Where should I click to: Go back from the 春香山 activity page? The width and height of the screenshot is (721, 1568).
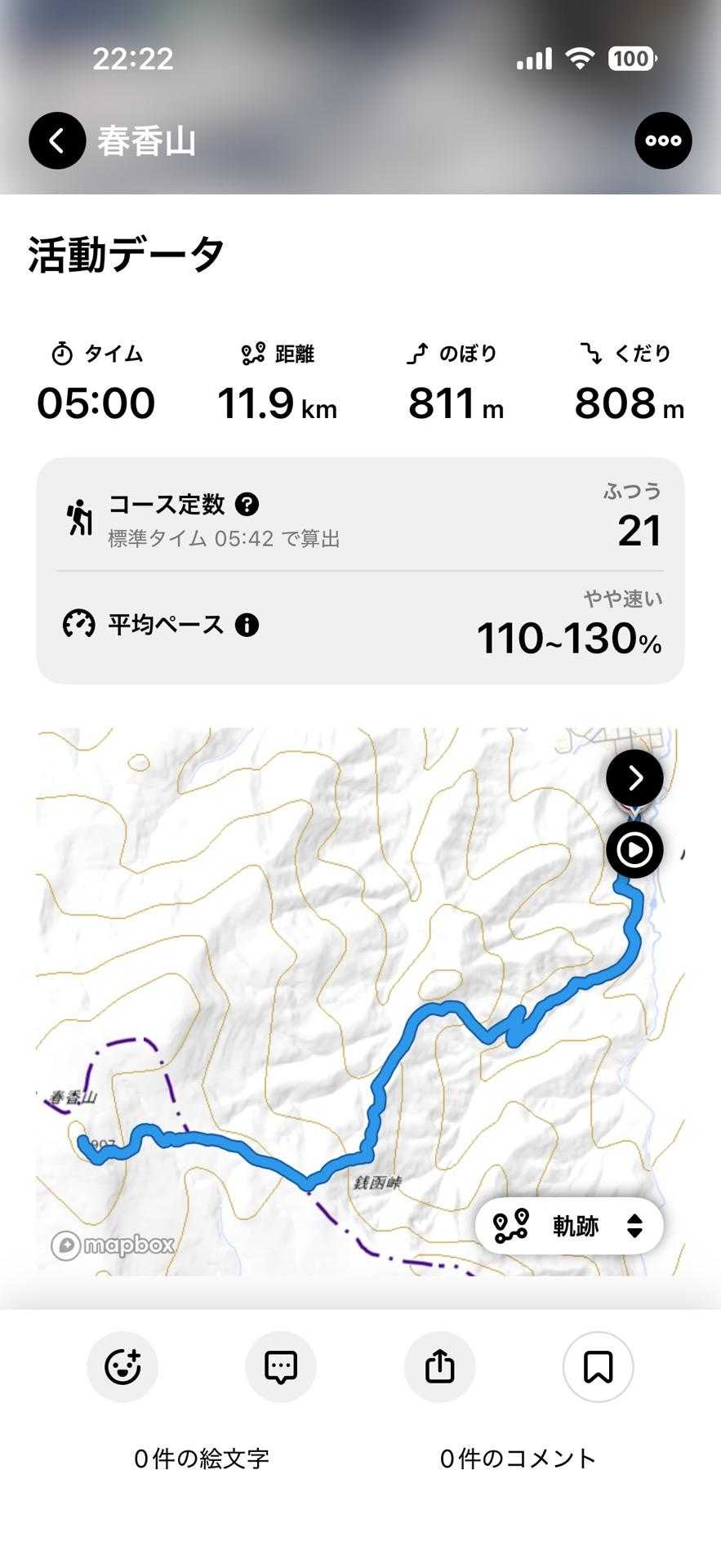(x=57, y=140)
